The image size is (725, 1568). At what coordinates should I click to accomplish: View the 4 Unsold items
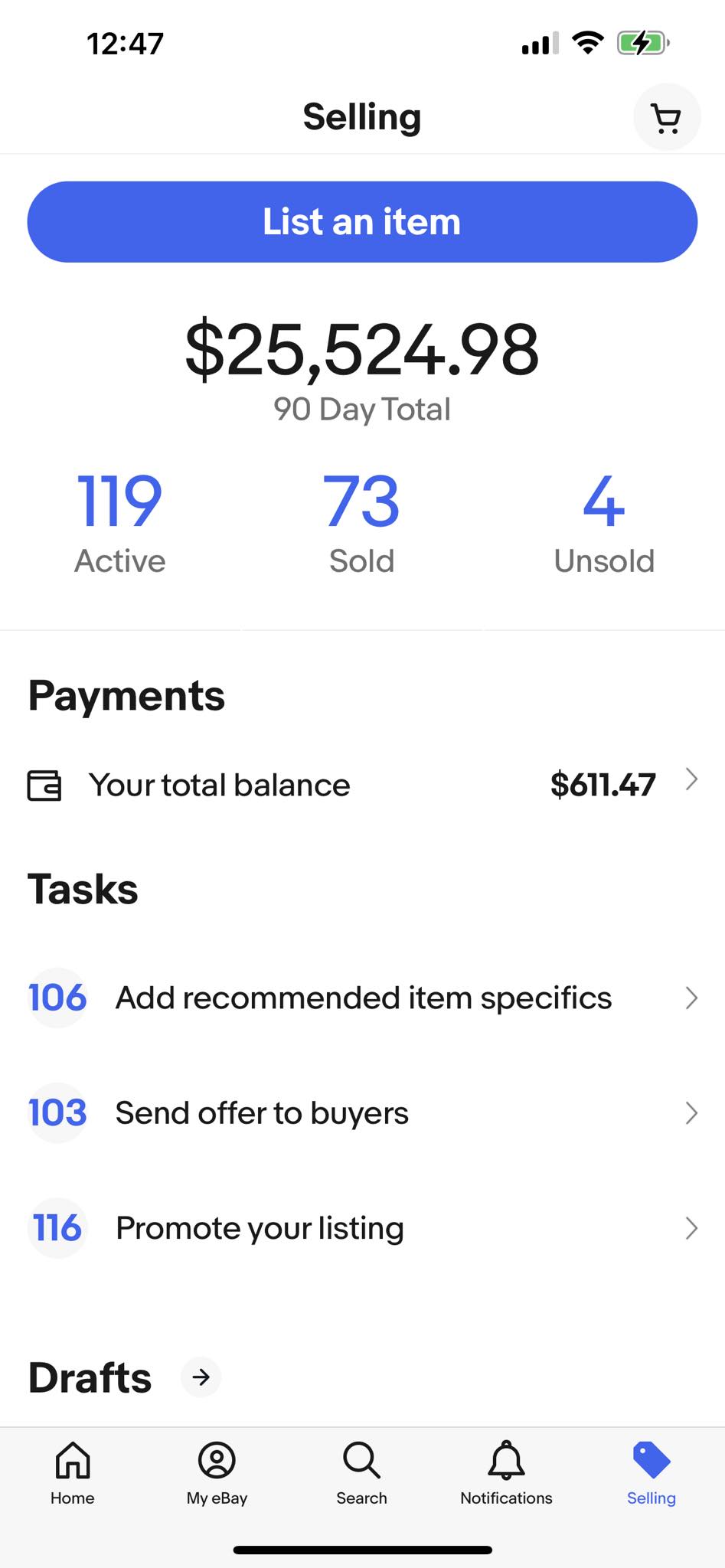point(604,522)
